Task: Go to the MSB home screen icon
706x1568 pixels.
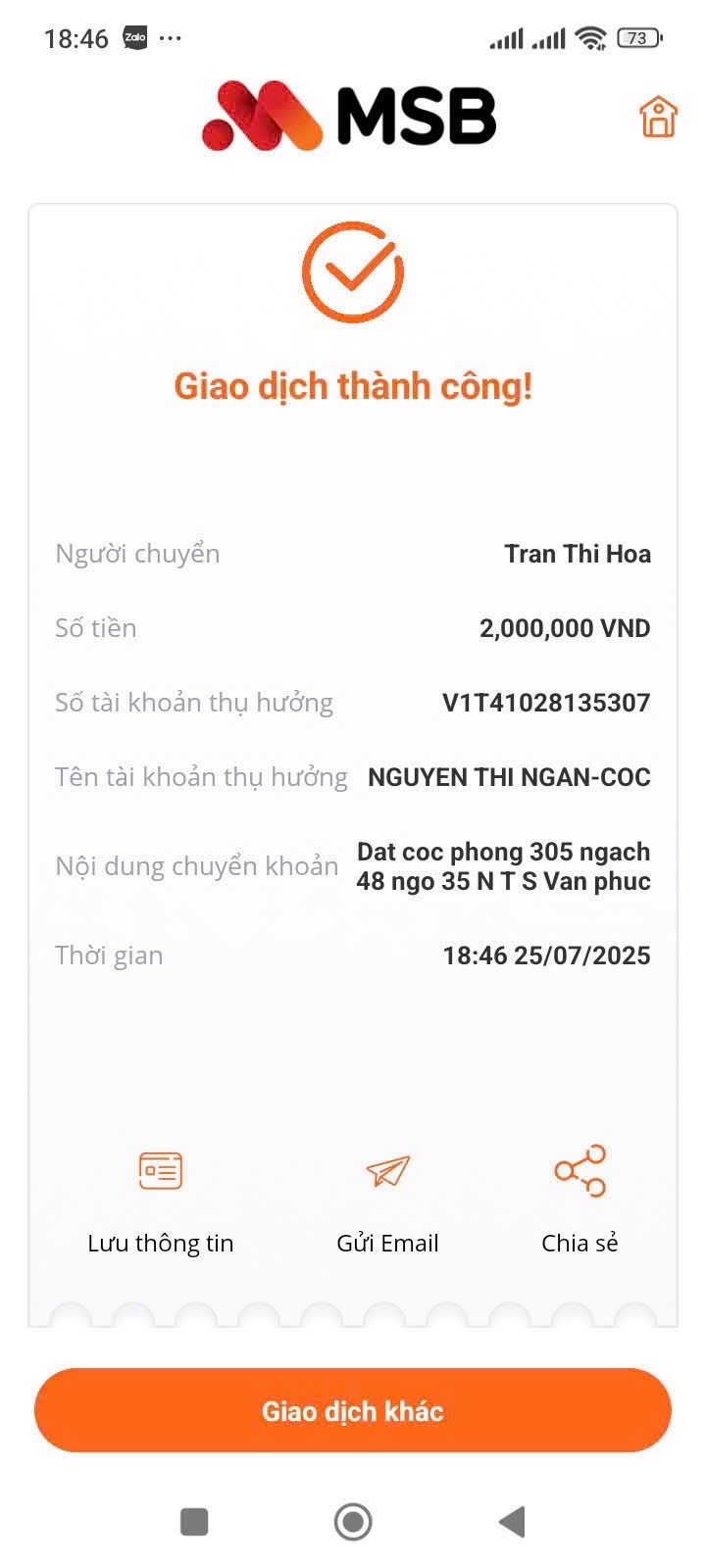Action: point(658,118)
